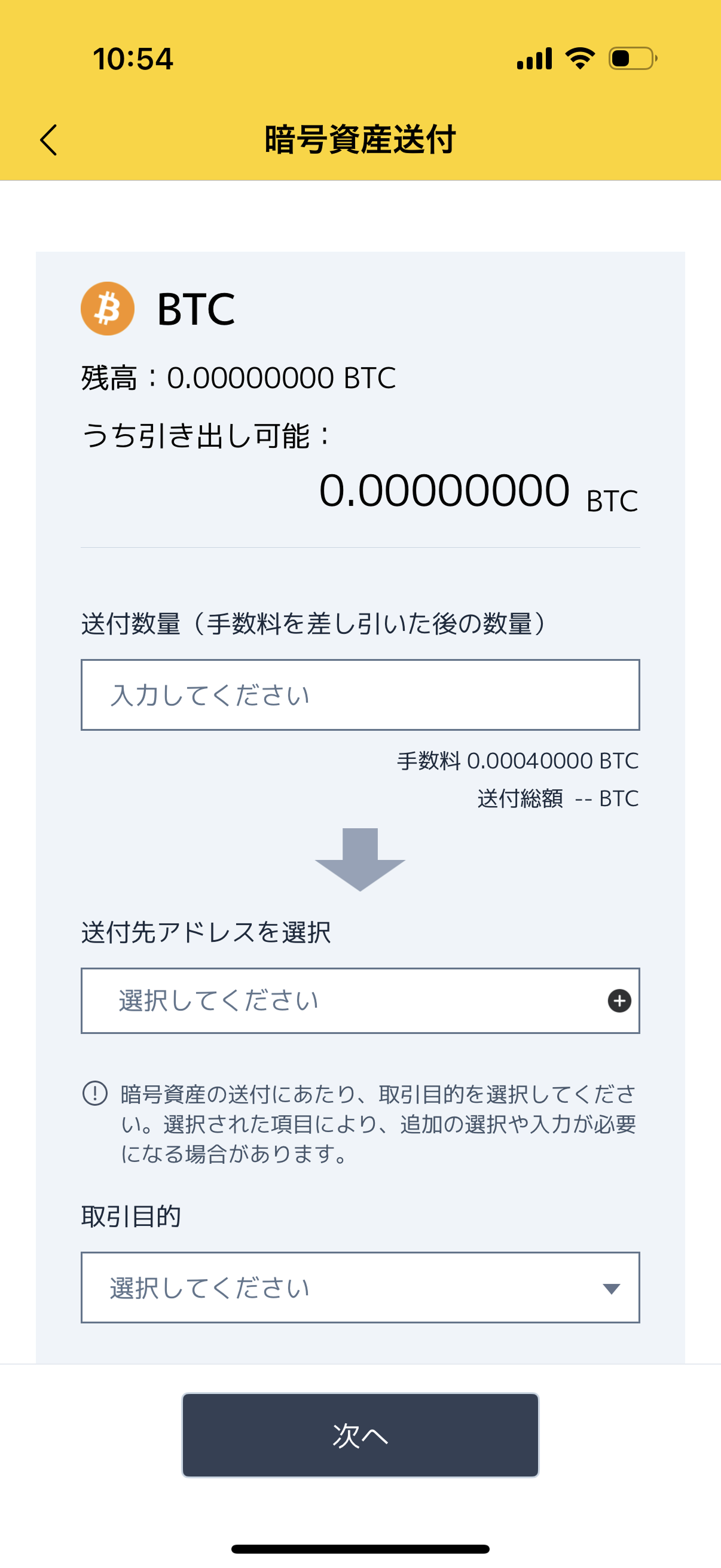Viewport: 721px width, 1568px height.
Task: Tap the 手数料 fee amount text
Action: [x=516, y=760]
